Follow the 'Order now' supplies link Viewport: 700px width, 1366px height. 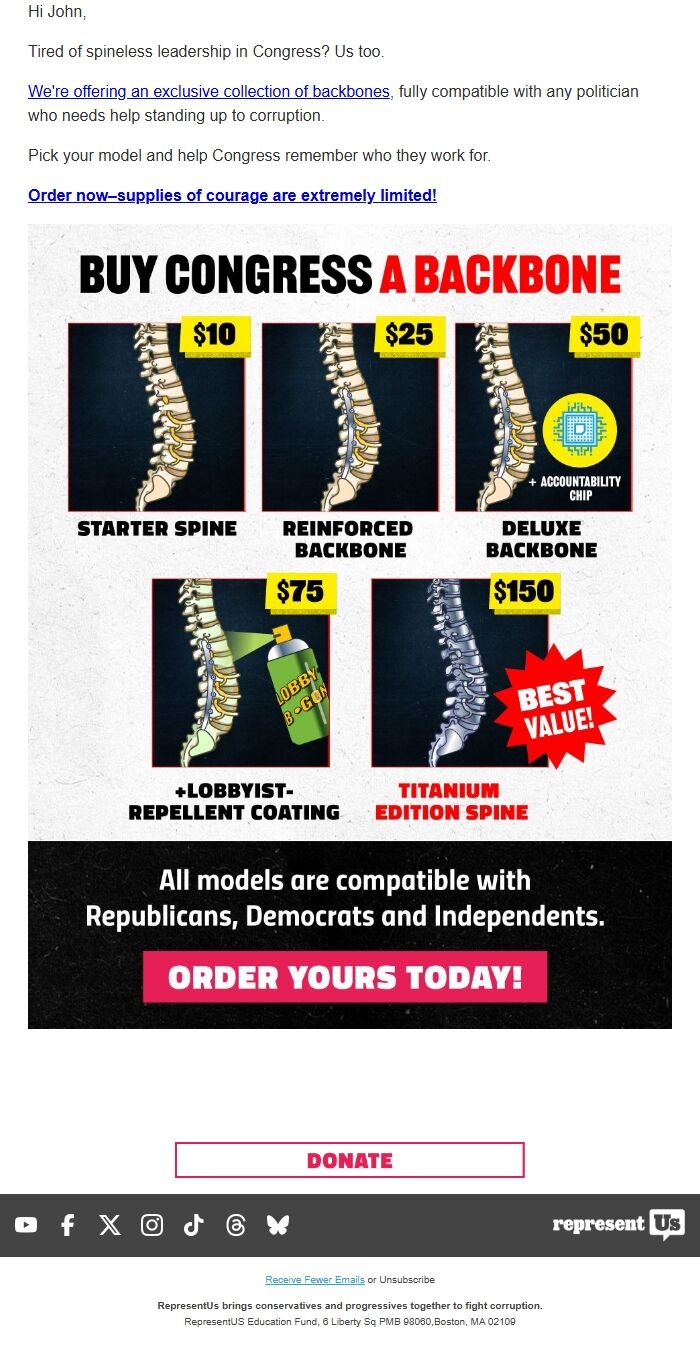232,195
